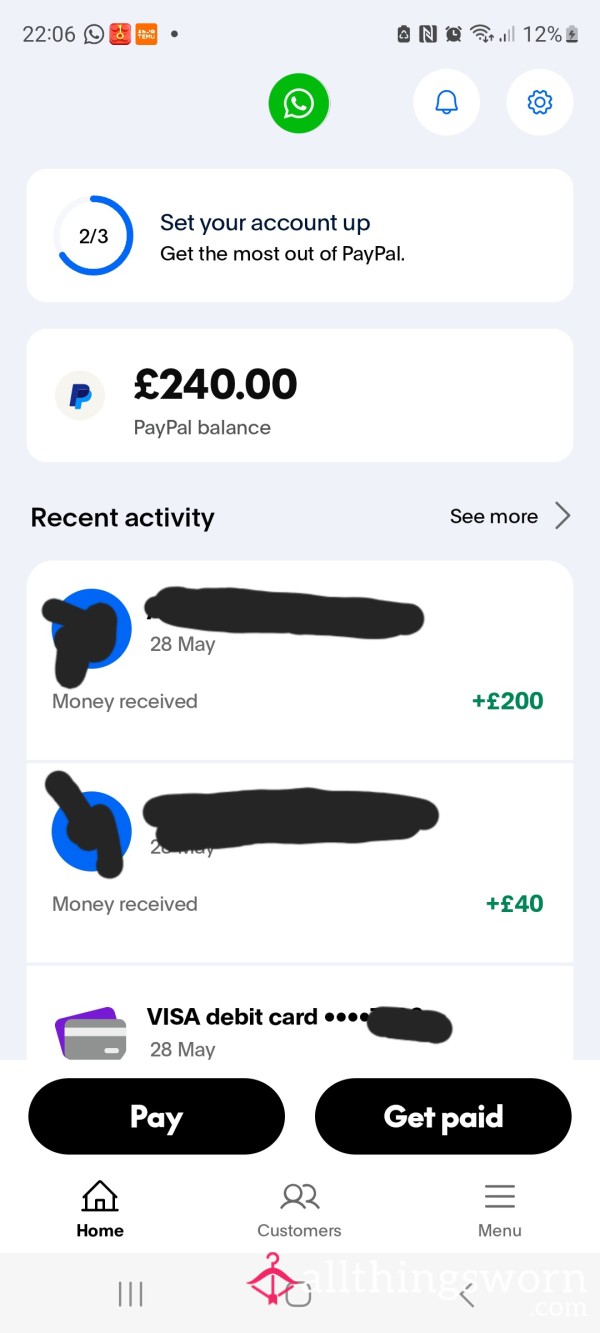Open the settings gear
Viewport: 600px width, 1333px height.
point(540,102)
